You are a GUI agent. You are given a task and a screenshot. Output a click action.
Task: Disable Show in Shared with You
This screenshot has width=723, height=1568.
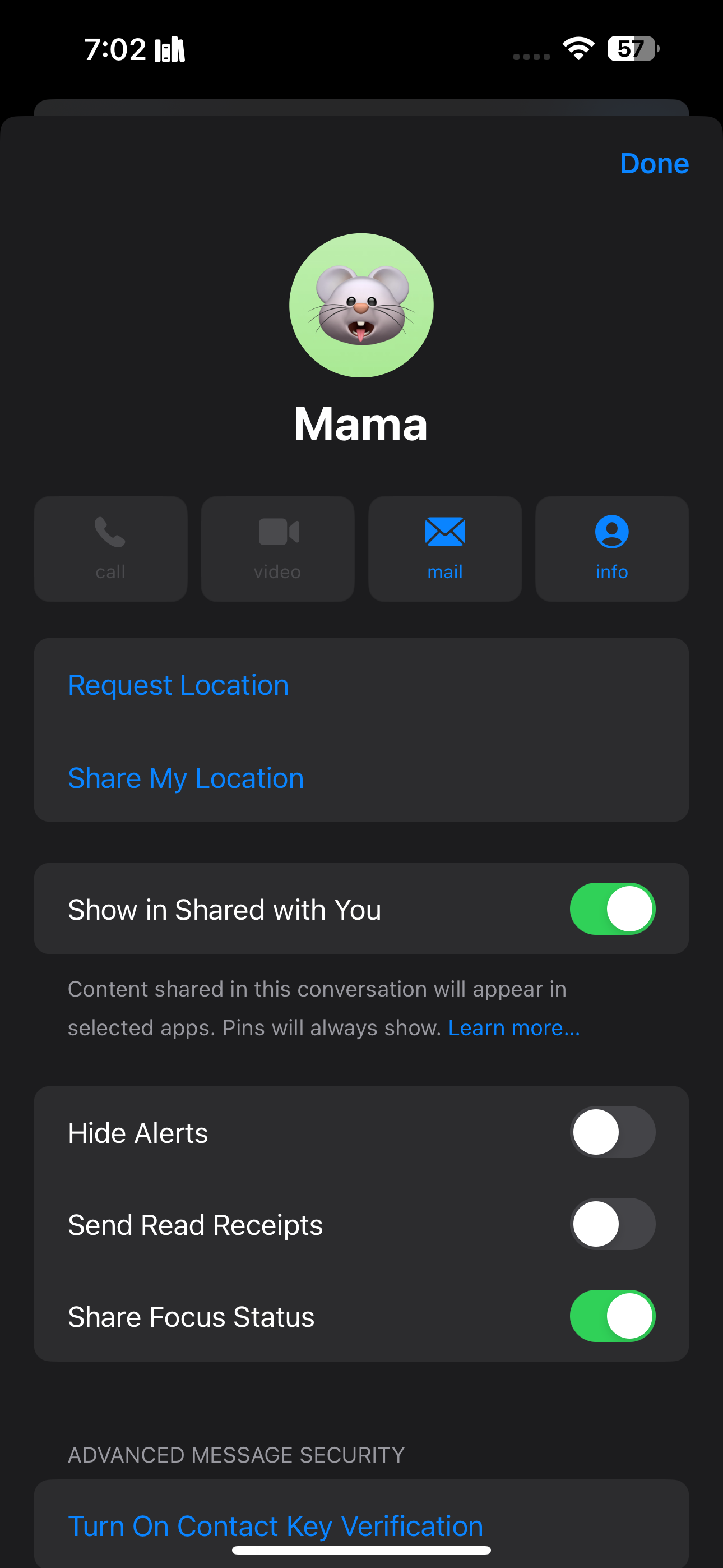pos(612,909)
